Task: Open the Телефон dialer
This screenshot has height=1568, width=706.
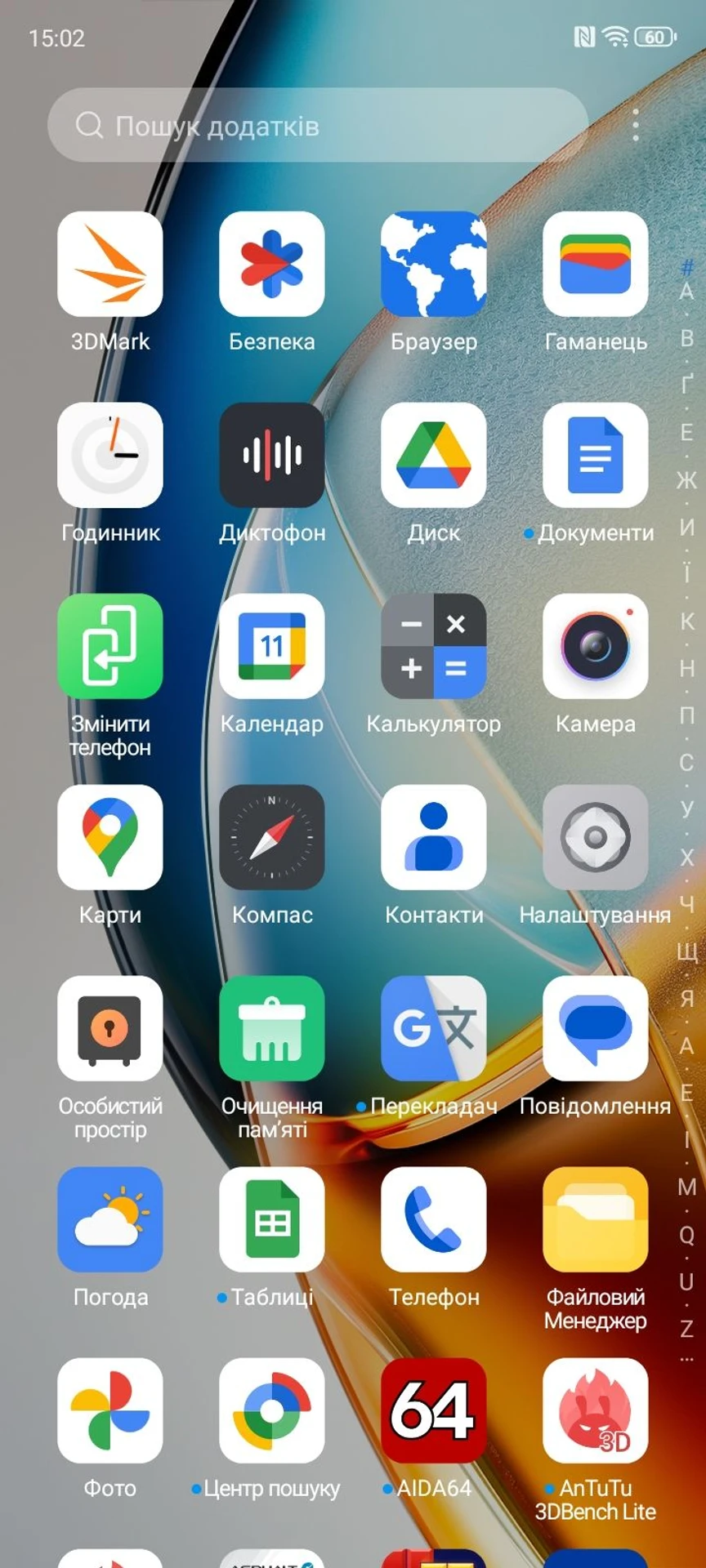Action: tap(434, 1220)
